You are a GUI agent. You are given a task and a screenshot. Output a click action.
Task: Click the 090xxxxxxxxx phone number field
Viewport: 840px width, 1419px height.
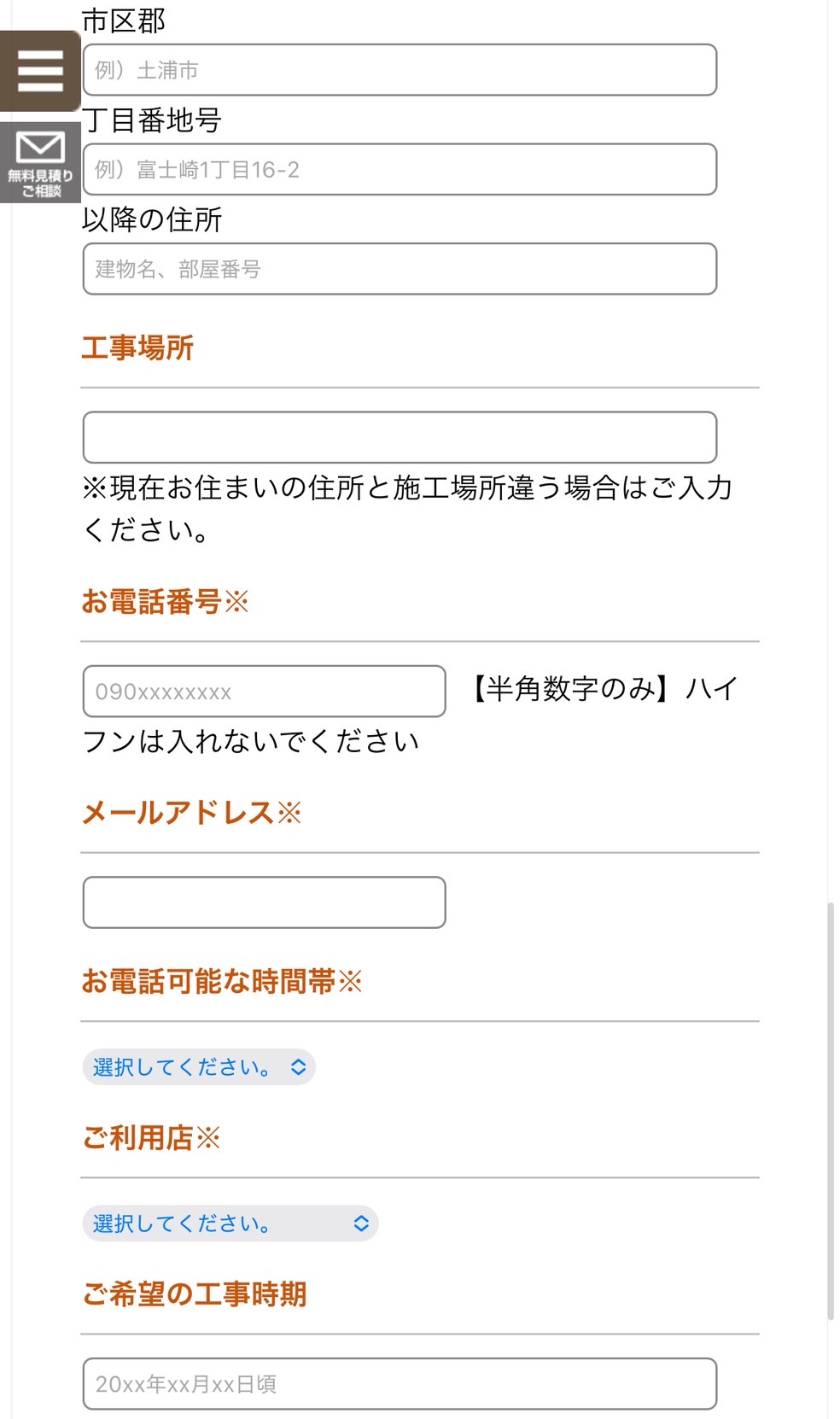coord(263,692)
